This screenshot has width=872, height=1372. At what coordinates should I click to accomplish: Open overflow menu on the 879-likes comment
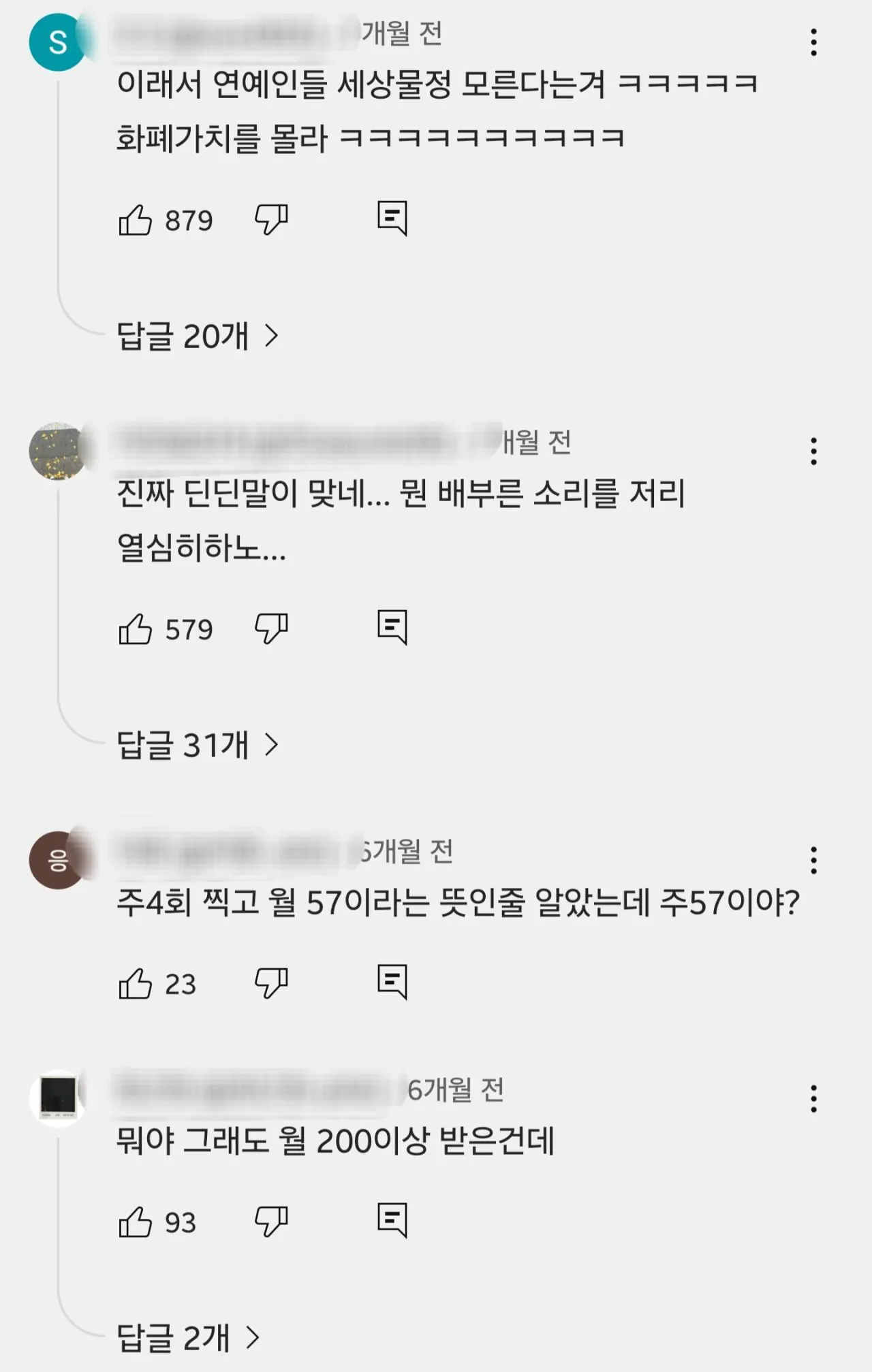[813, 42]
